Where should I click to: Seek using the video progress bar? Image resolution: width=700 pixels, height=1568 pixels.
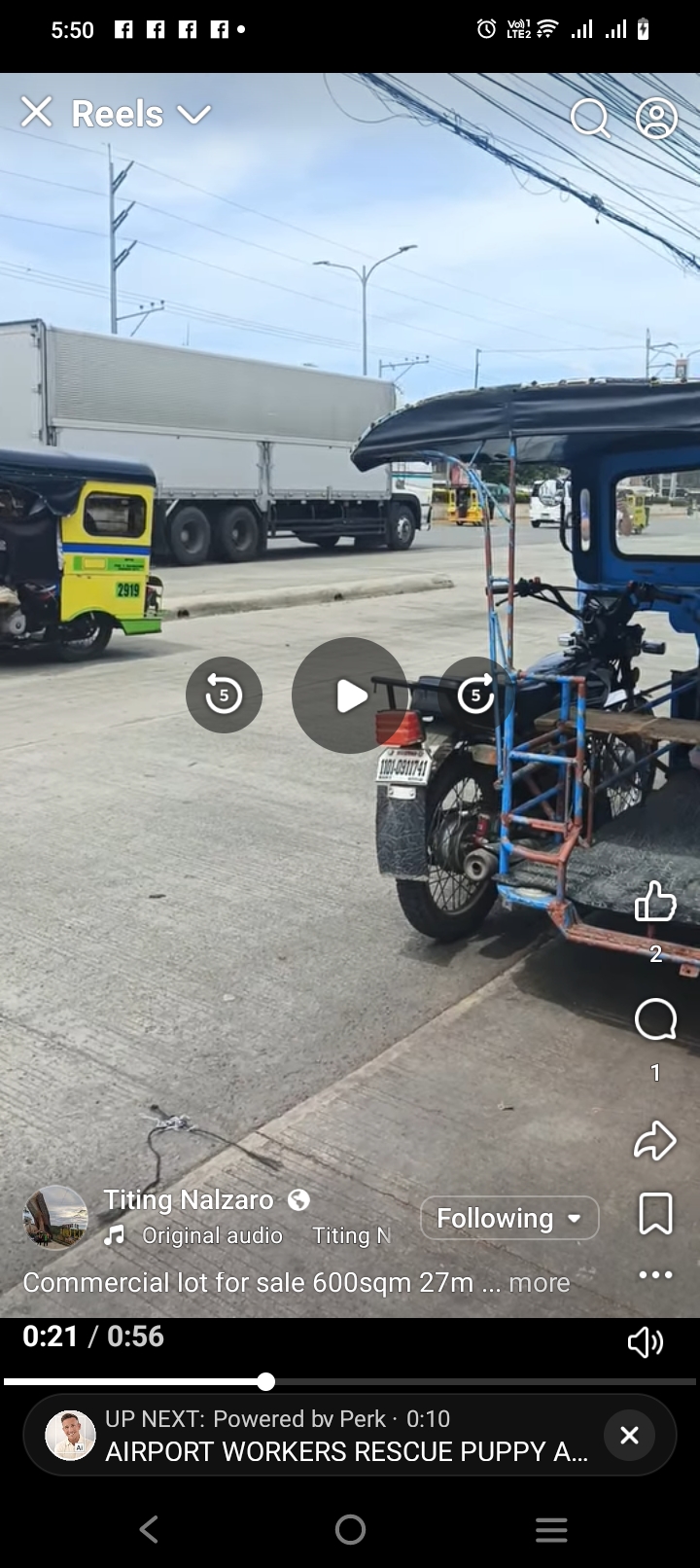[266, 1381]
